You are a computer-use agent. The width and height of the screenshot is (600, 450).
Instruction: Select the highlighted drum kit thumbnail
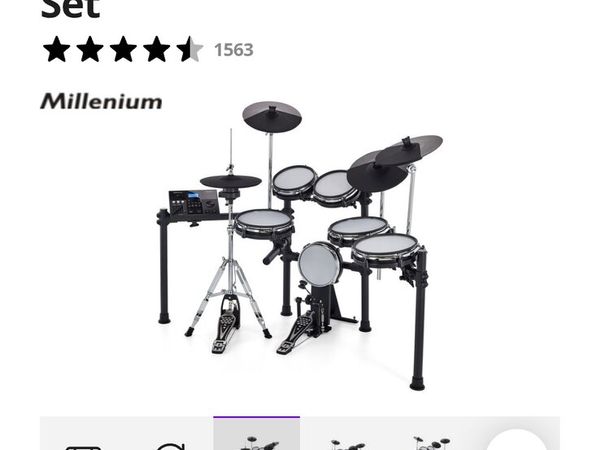tap(257, 436)
